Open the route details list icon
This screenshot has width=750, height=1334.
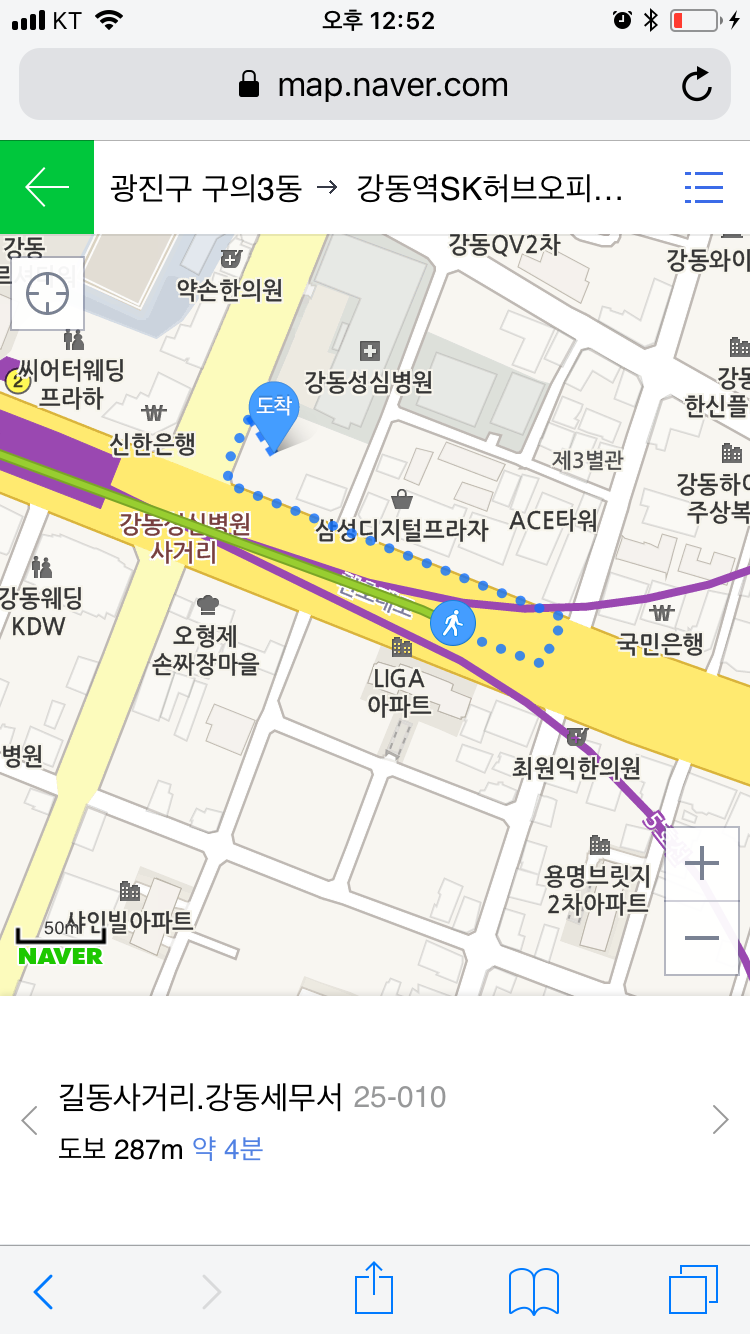coord(704,187)
